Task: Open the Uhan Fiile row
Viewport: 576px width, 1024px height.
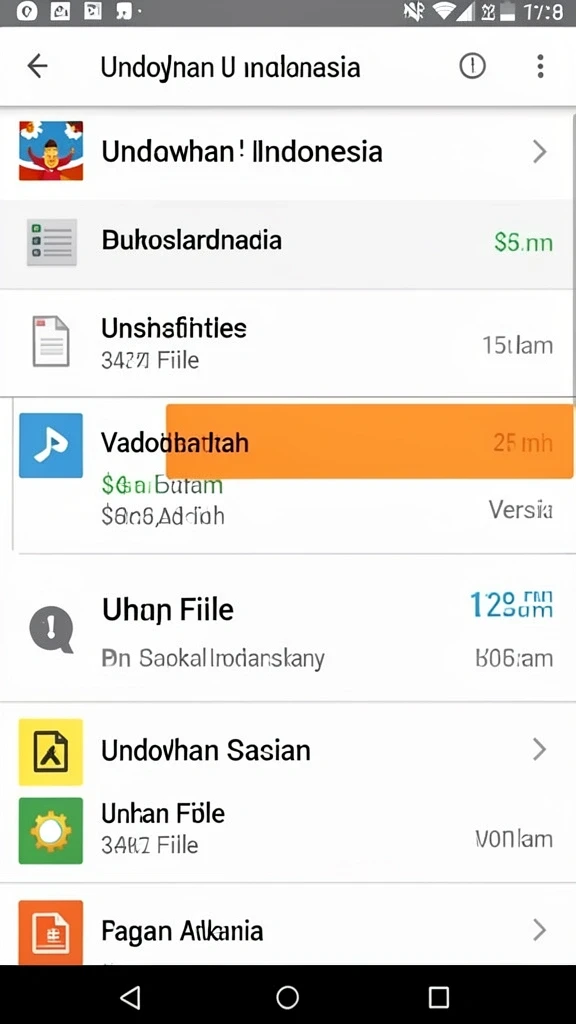Action: (288, 629)
